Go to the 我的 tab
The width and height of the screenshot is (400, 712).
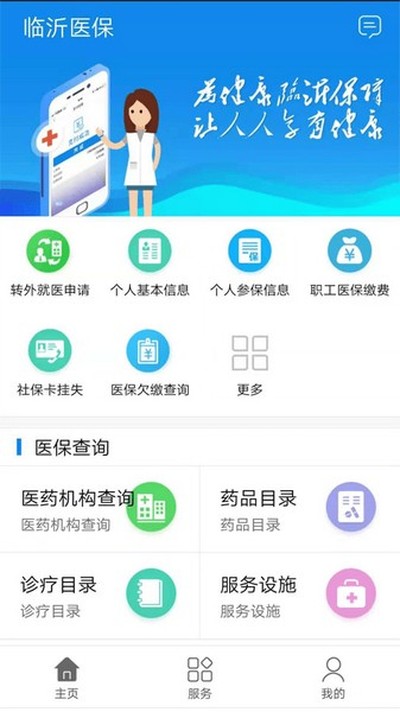333,677
